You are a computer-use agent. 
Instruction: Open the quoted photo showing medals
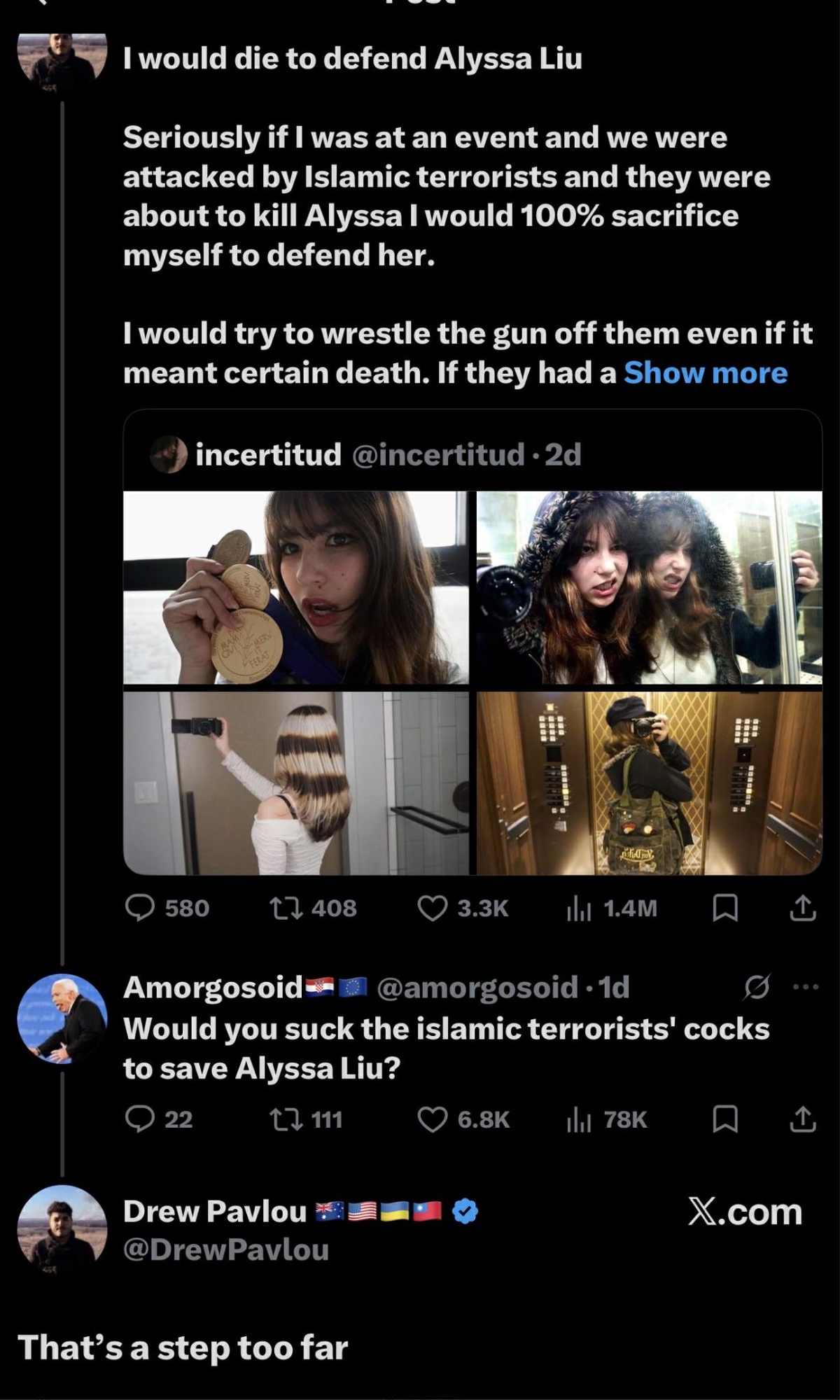[x=295, y=587]
